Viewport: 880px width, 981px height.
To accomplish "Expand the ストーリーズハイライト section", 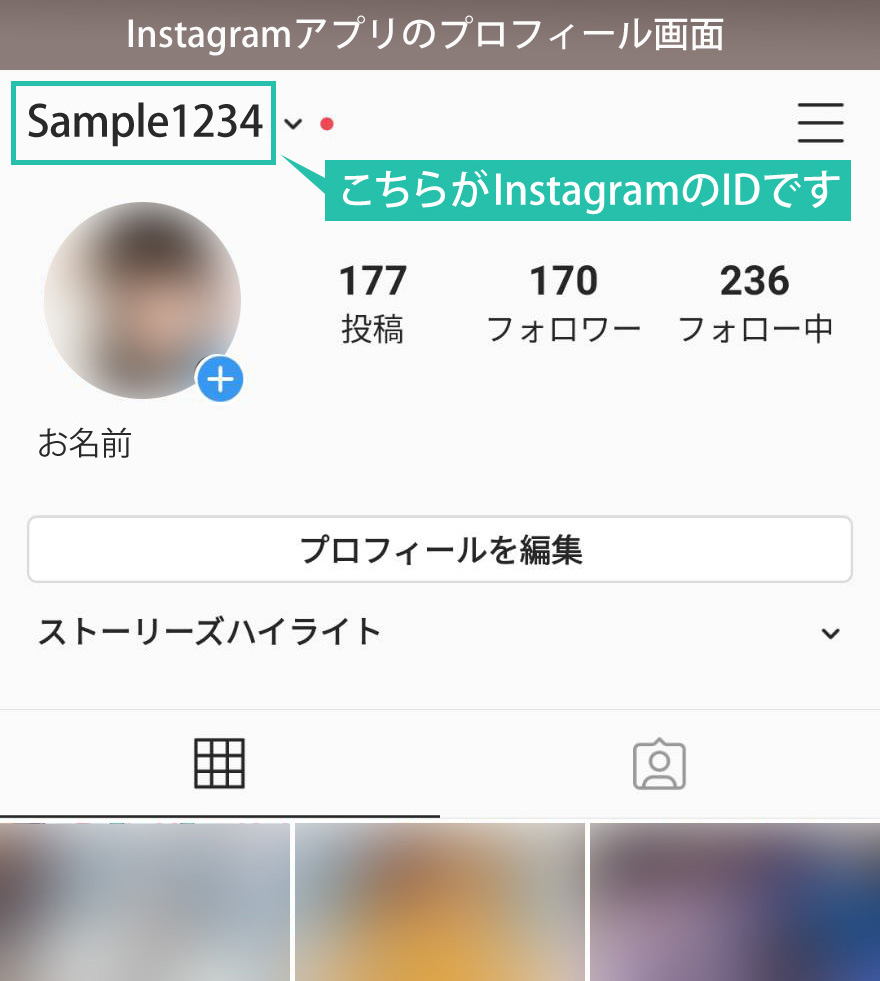I will pyautogui.click(x=829, y=633).
